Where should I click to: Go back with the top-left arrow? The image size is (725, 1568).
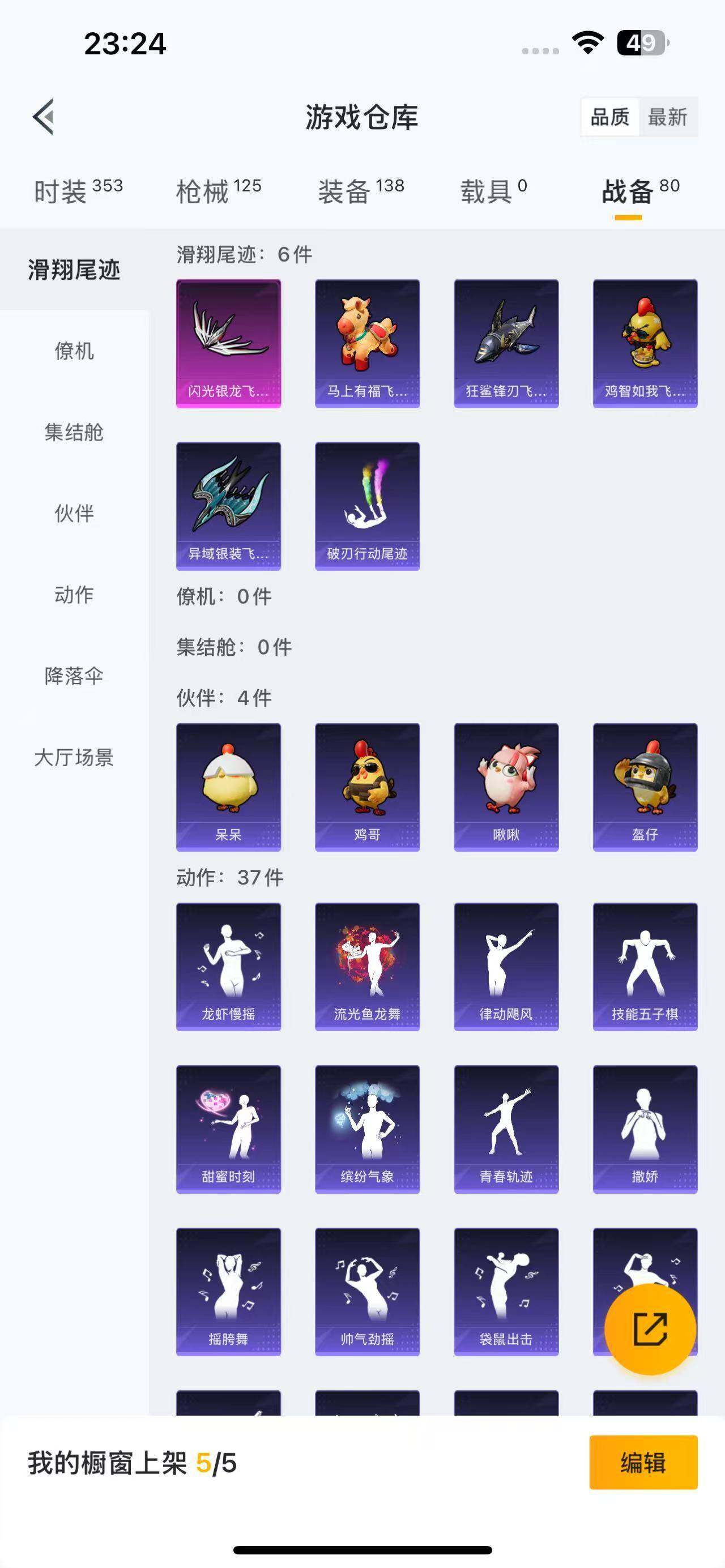[42, 116]
